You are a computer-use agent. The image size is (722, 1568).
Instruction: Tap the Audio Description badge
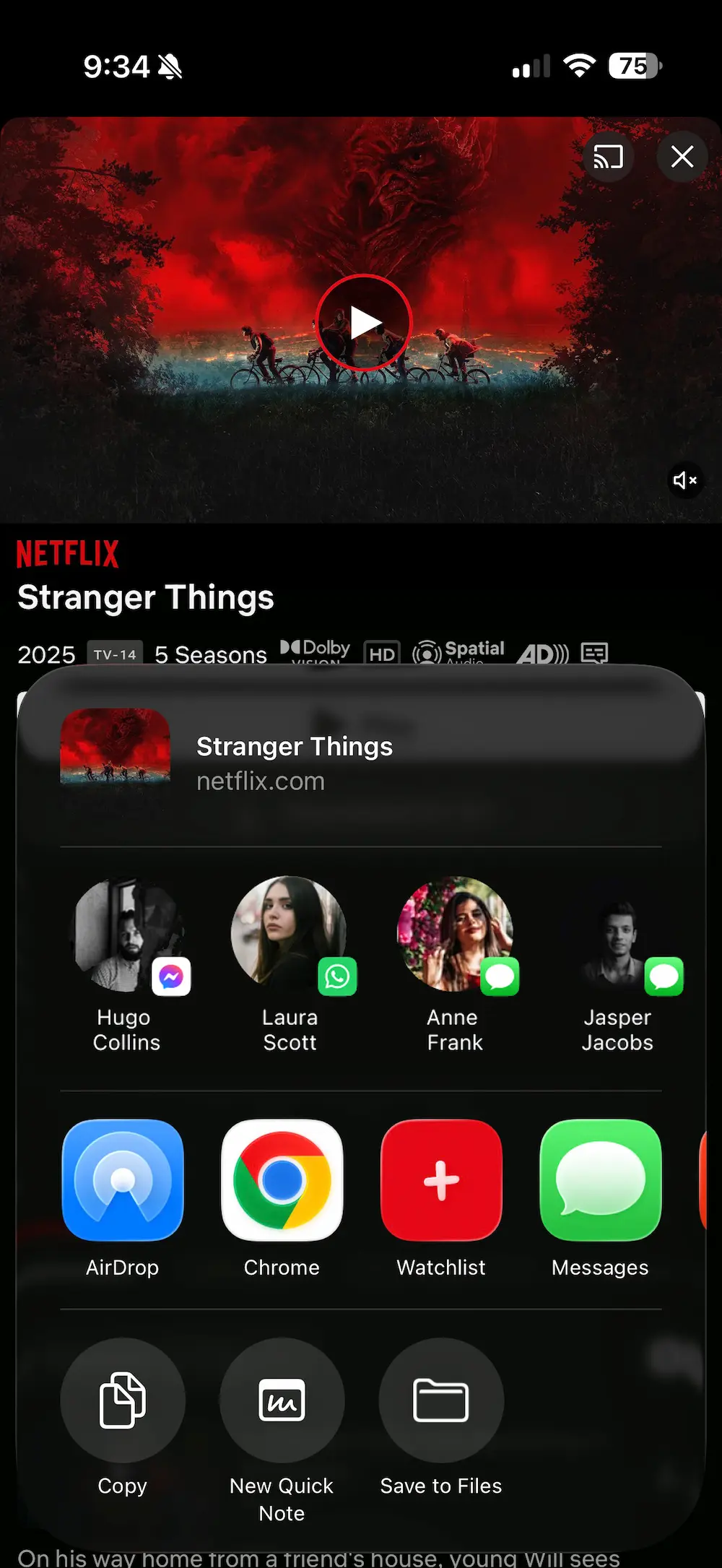click(541, 654)
